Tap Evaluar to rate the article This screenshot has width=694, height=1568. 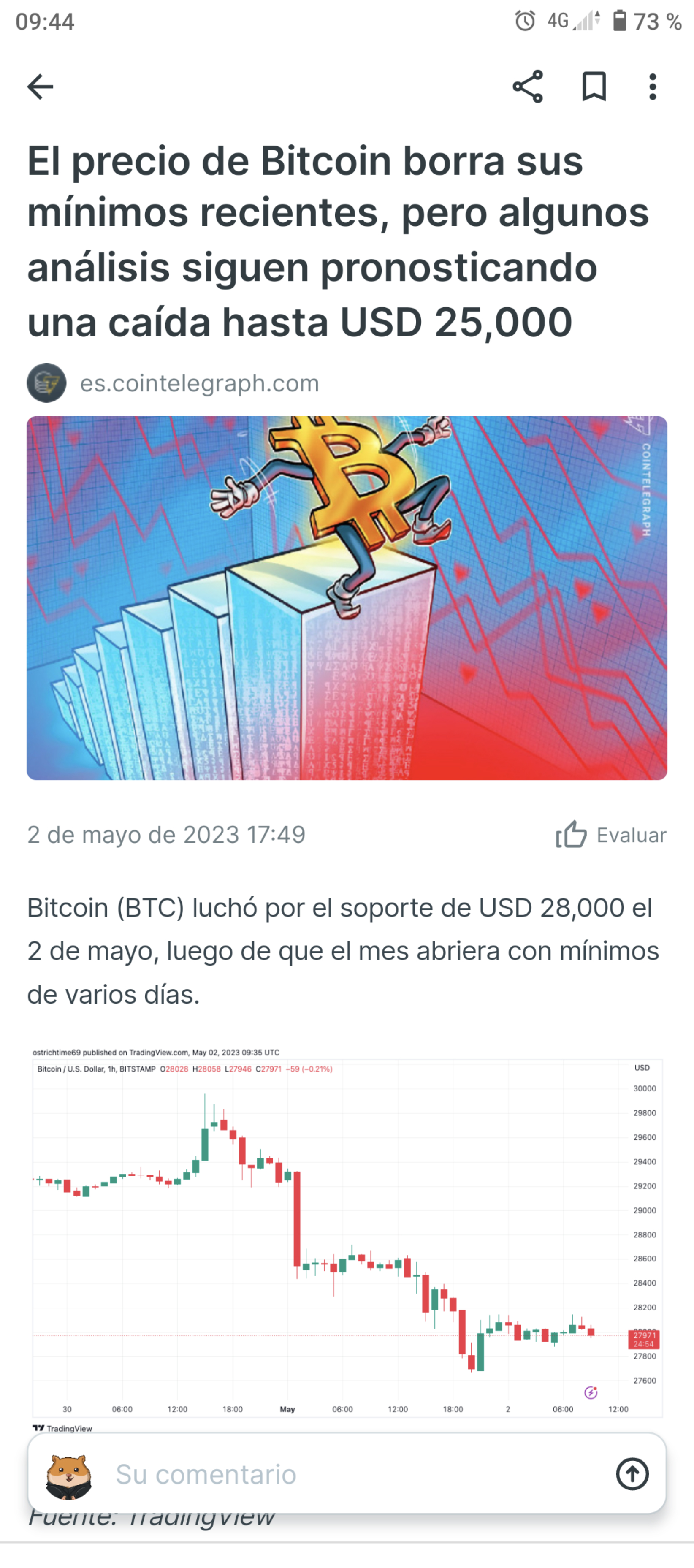pos(611,835)
